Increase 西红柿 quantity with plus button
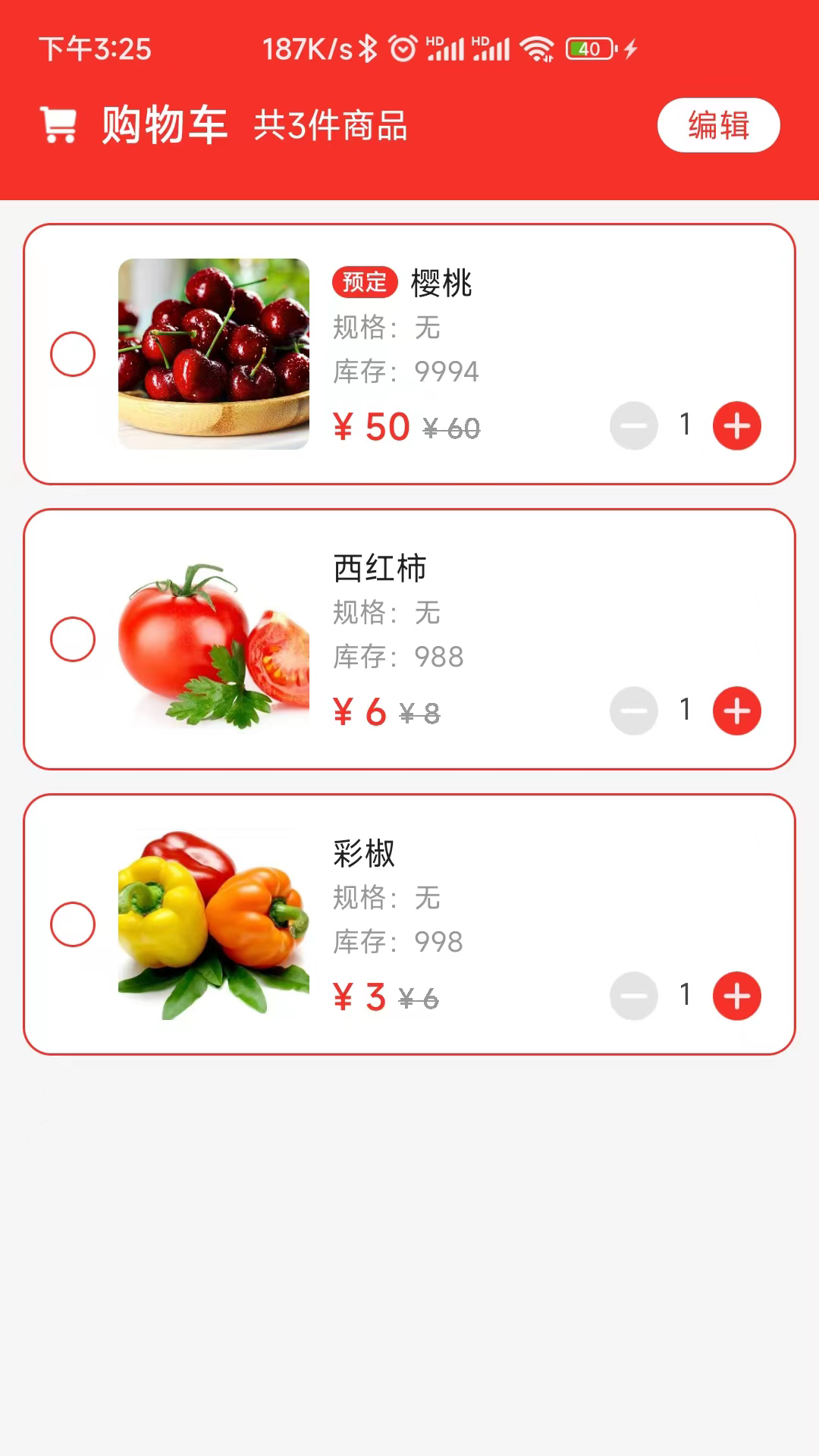Image resolution: width=819 pixels, height=1456 pixels. [736, 711]
